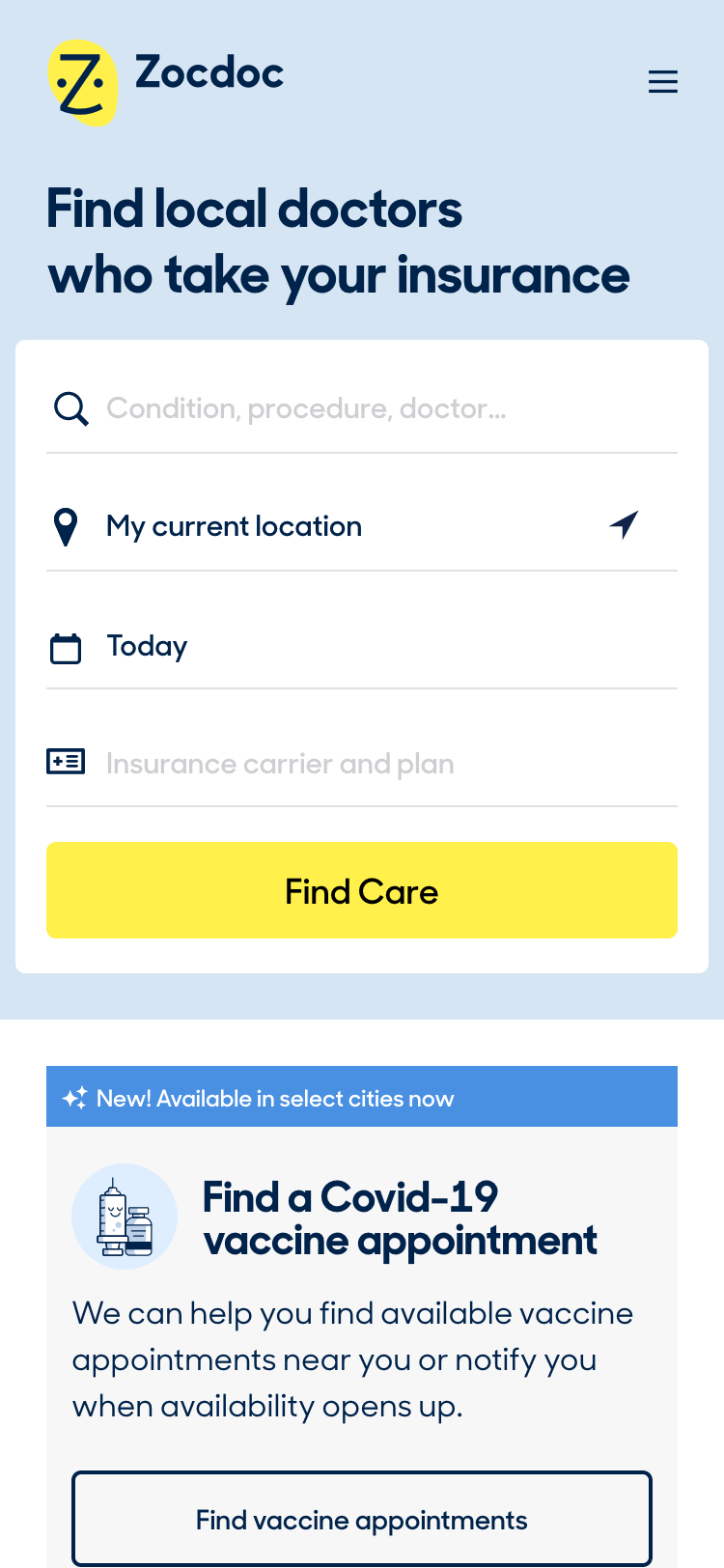The width and height of the screenshot is (724, 1568).
Task: Open the hamburger menu
Action: [662, 82]
